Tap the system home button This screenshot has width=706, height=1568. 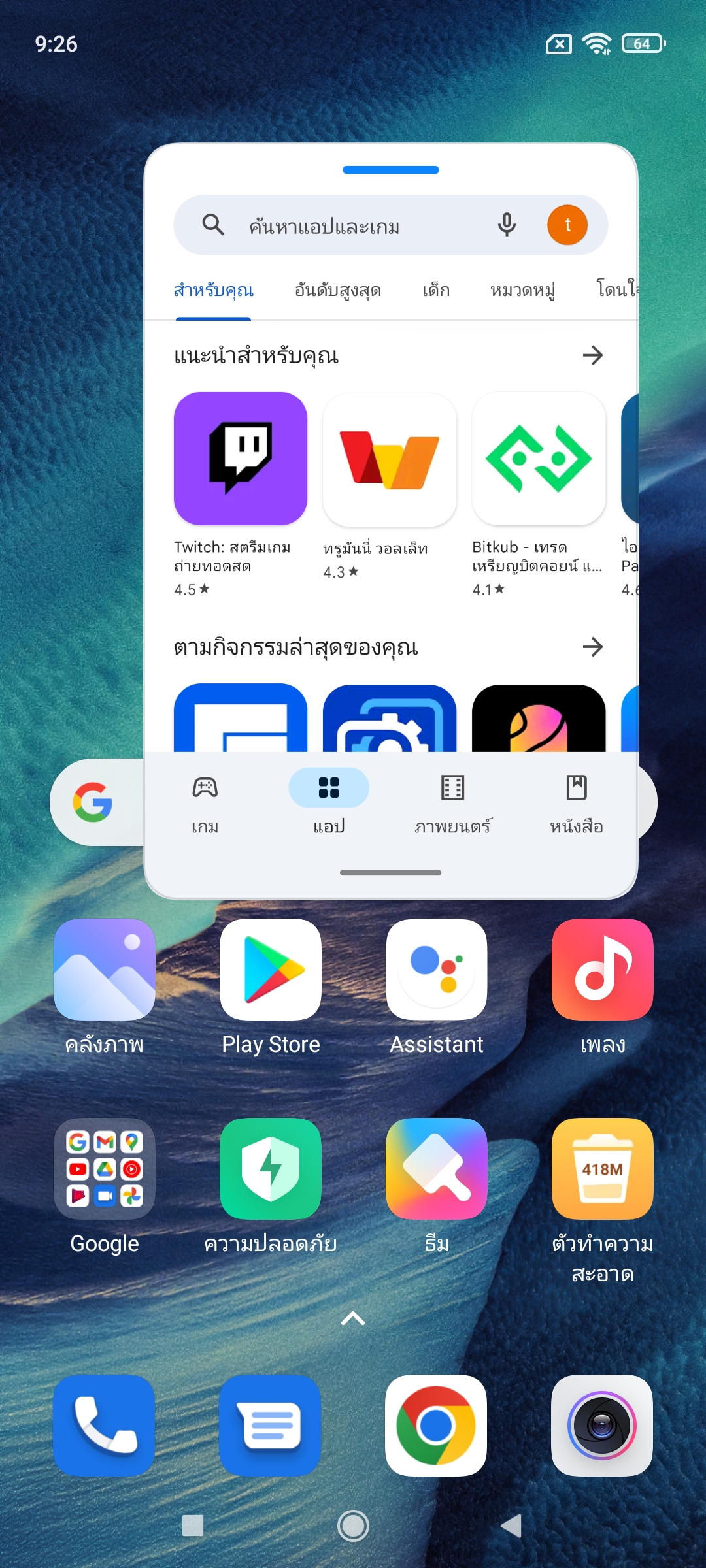(353, 1526)
